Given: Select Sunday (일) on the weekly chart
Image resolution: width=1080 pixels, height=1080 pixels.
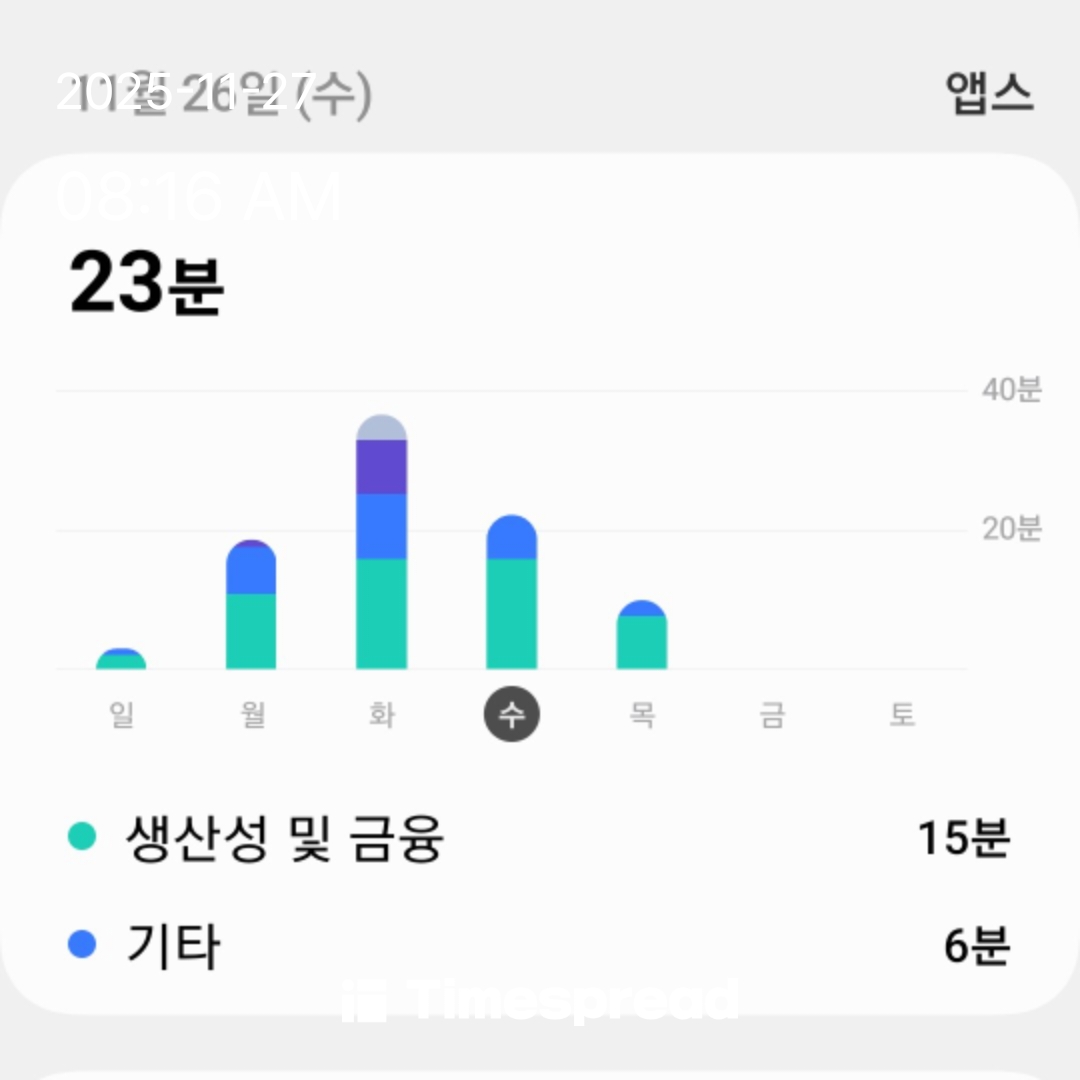Looking at the screenshot, I should [x=122, y=716].
